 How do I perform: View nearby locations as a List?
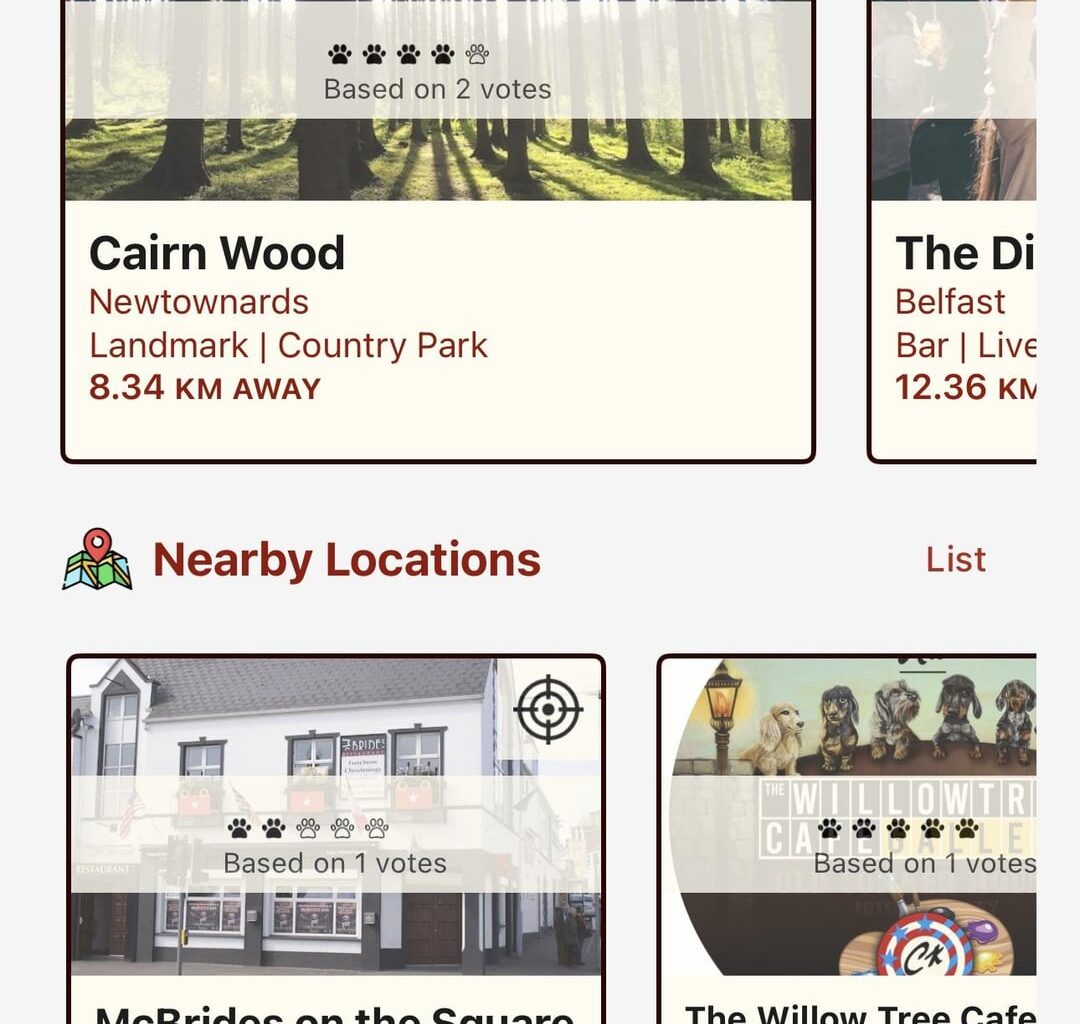coord(955,560)
